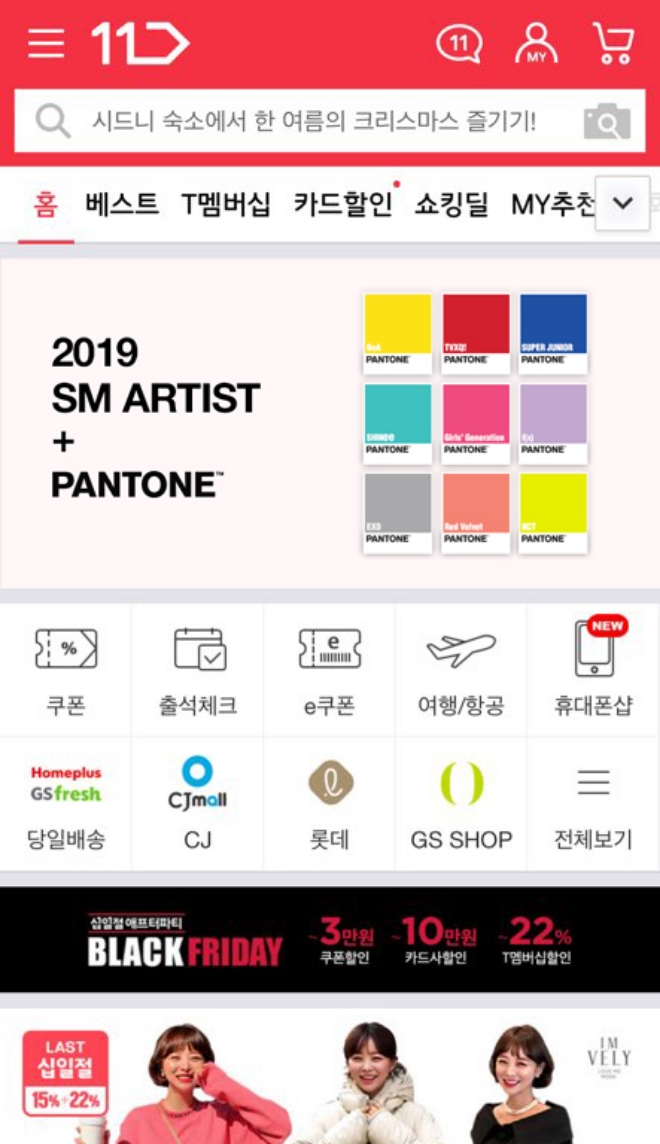Image resolution: width=660 pixels, height=1144 pixels.
Task: Switch to the T멤버십 tab
Action: tap(226, 205)
